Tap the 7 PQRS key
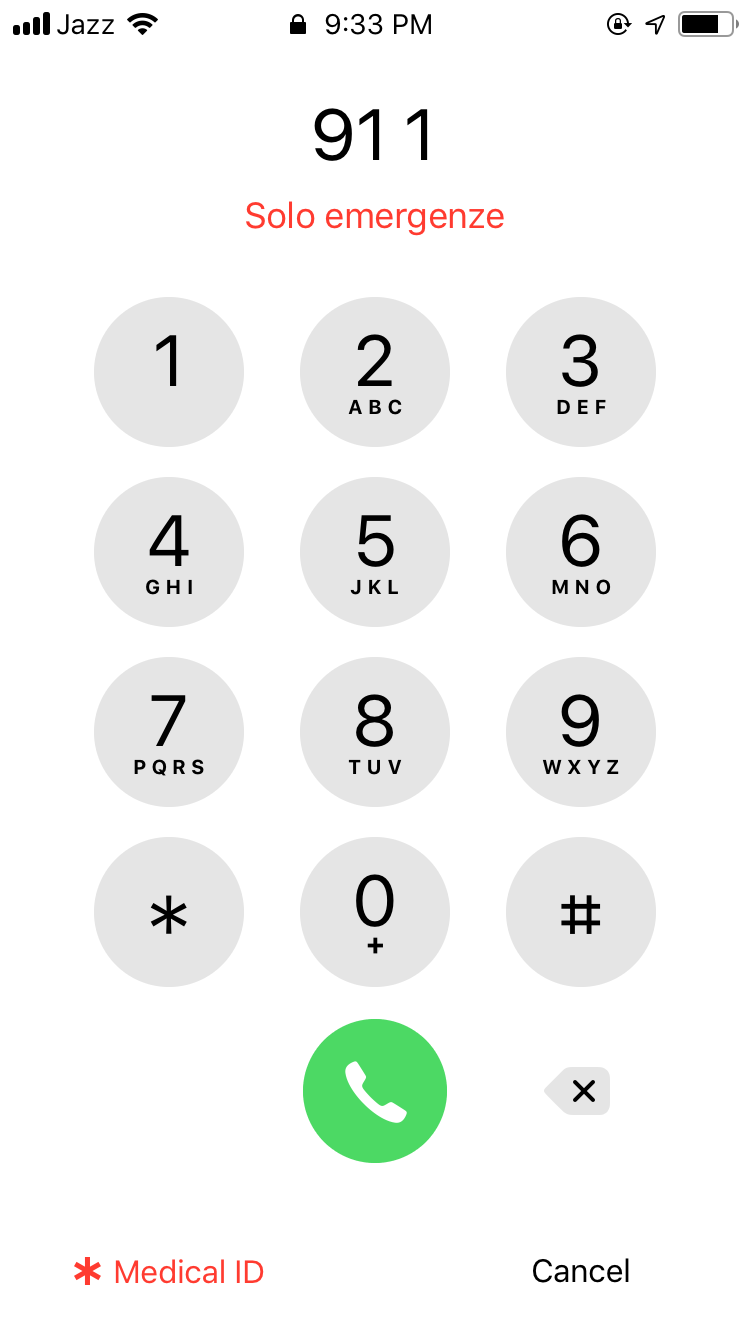The image size is (750, 1334). (169, 732)
